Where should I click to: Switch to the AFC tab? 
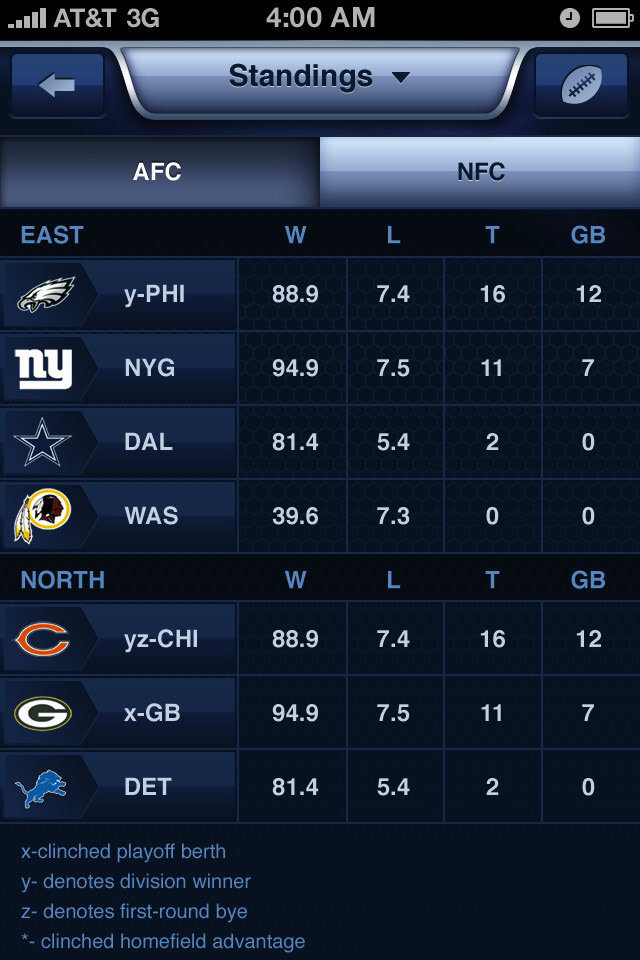coord(158,171)
